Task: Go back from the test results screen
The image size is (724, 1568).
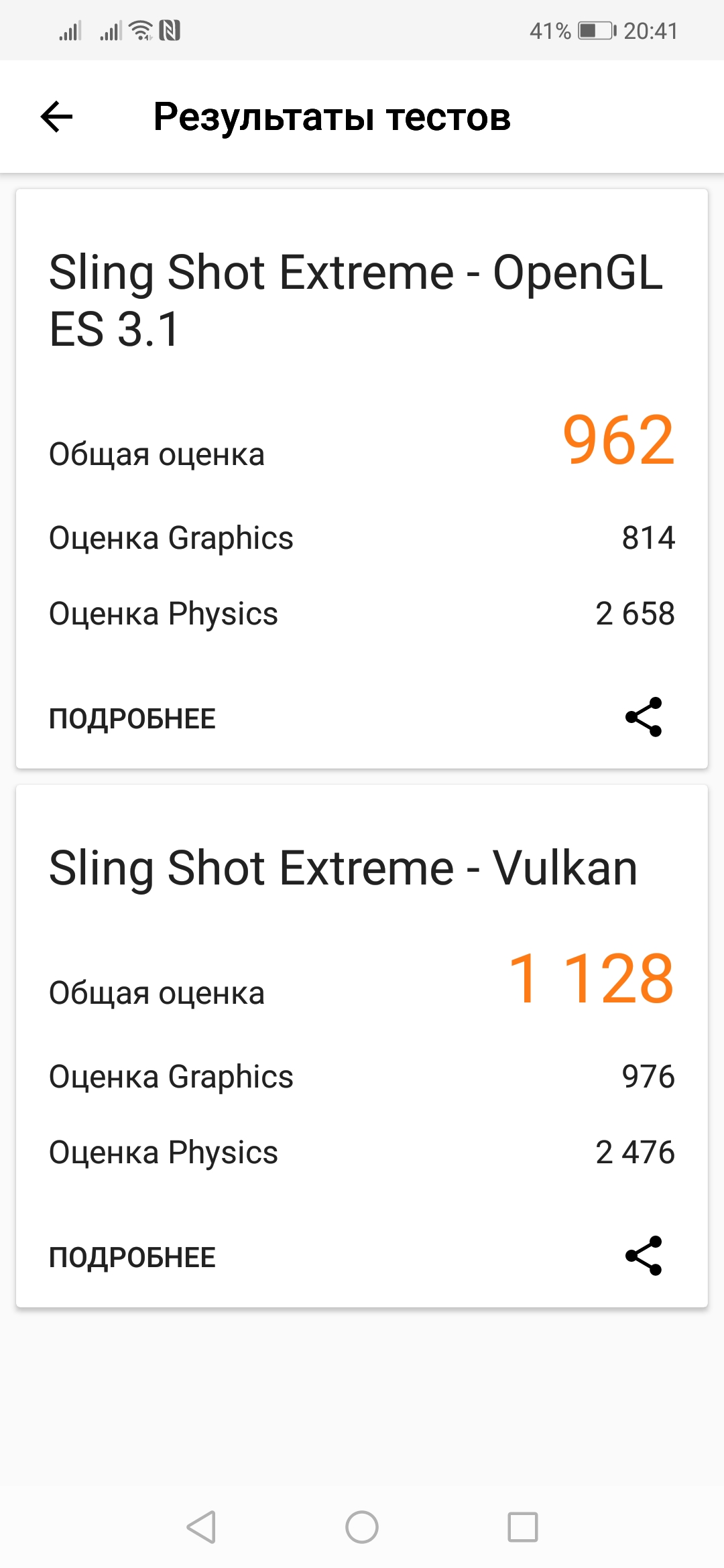Action: [56, 117]
